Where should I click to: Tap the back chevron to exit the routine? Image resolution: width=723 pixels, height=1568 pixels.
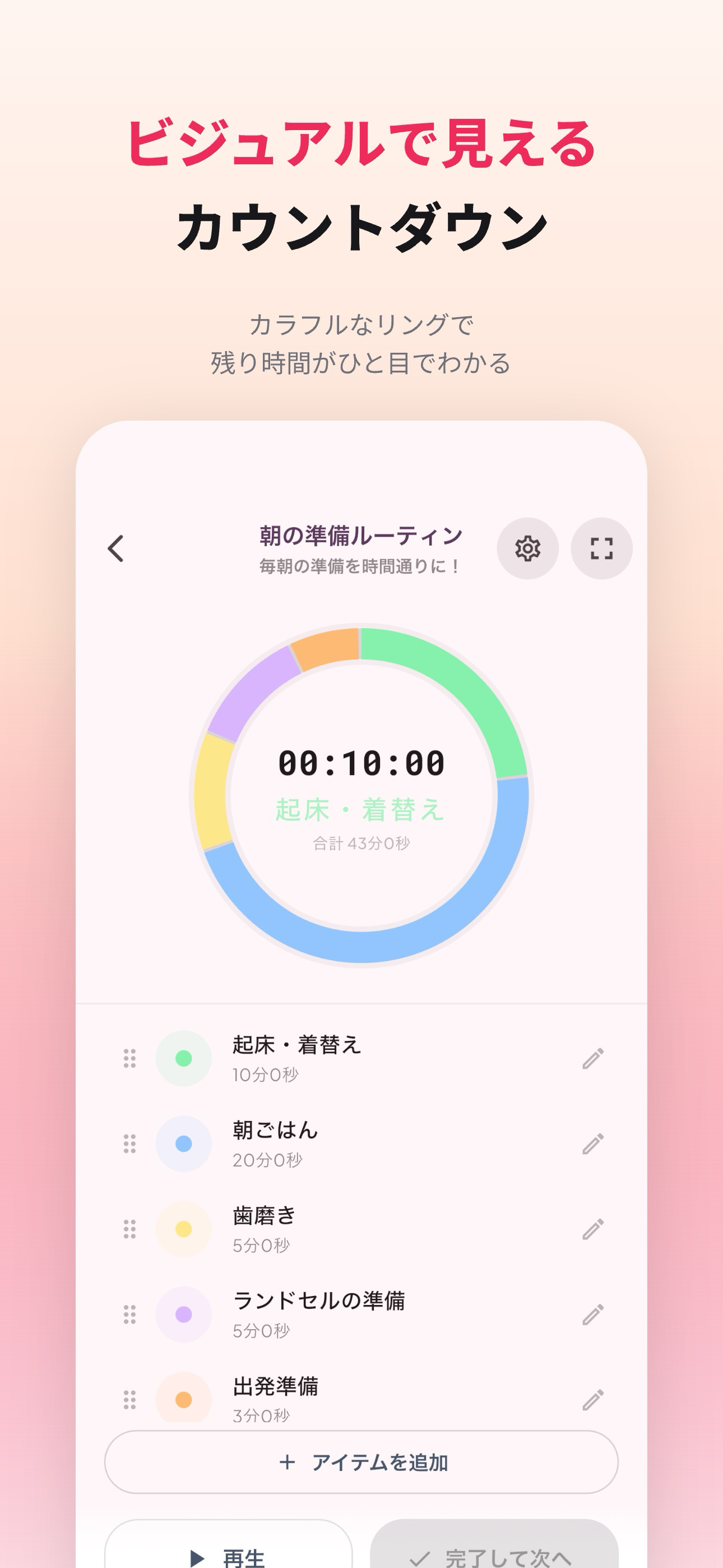tap(115, 548)
